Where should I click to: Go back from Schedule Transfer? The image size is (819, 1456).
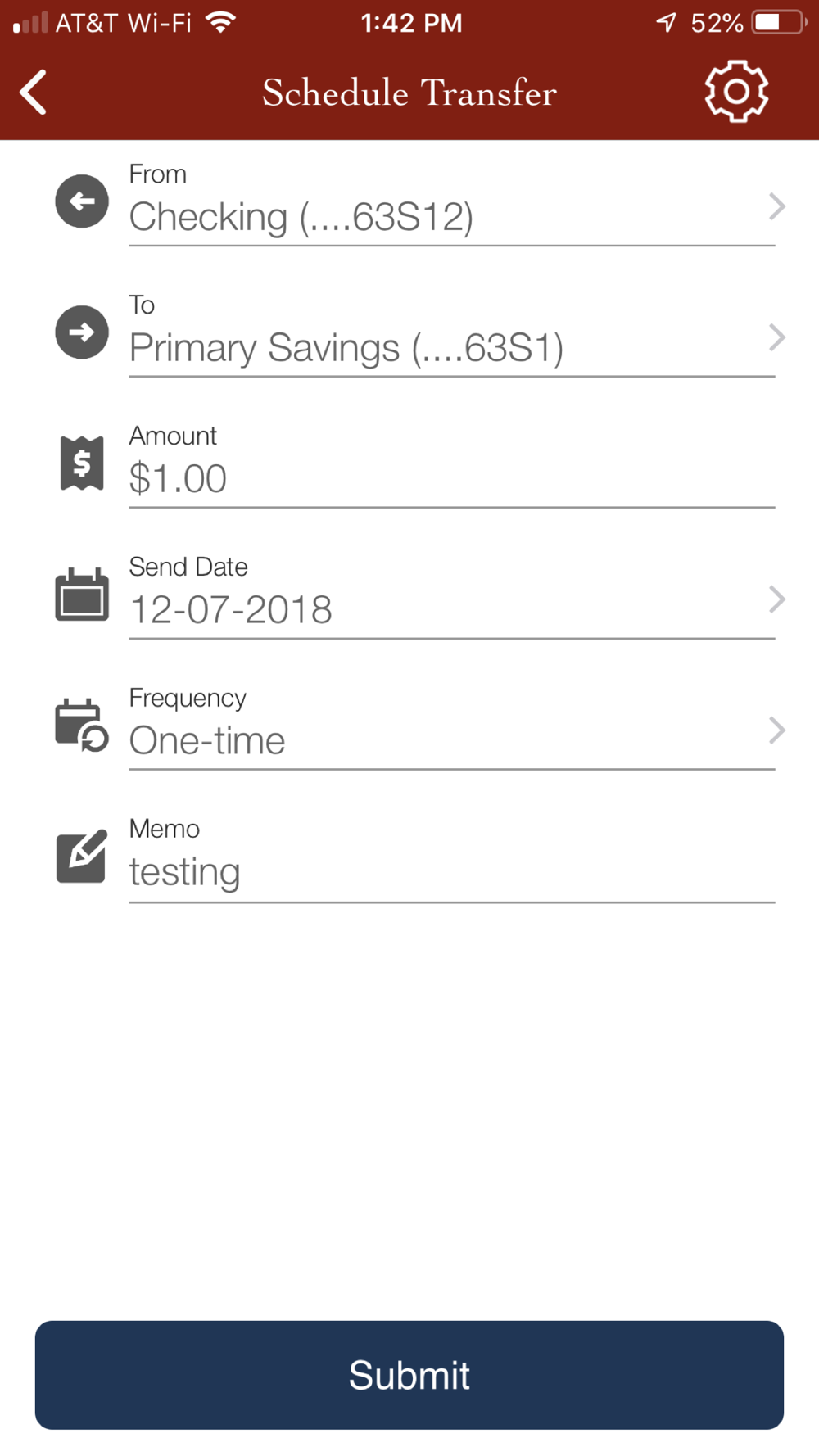(34, 93)
